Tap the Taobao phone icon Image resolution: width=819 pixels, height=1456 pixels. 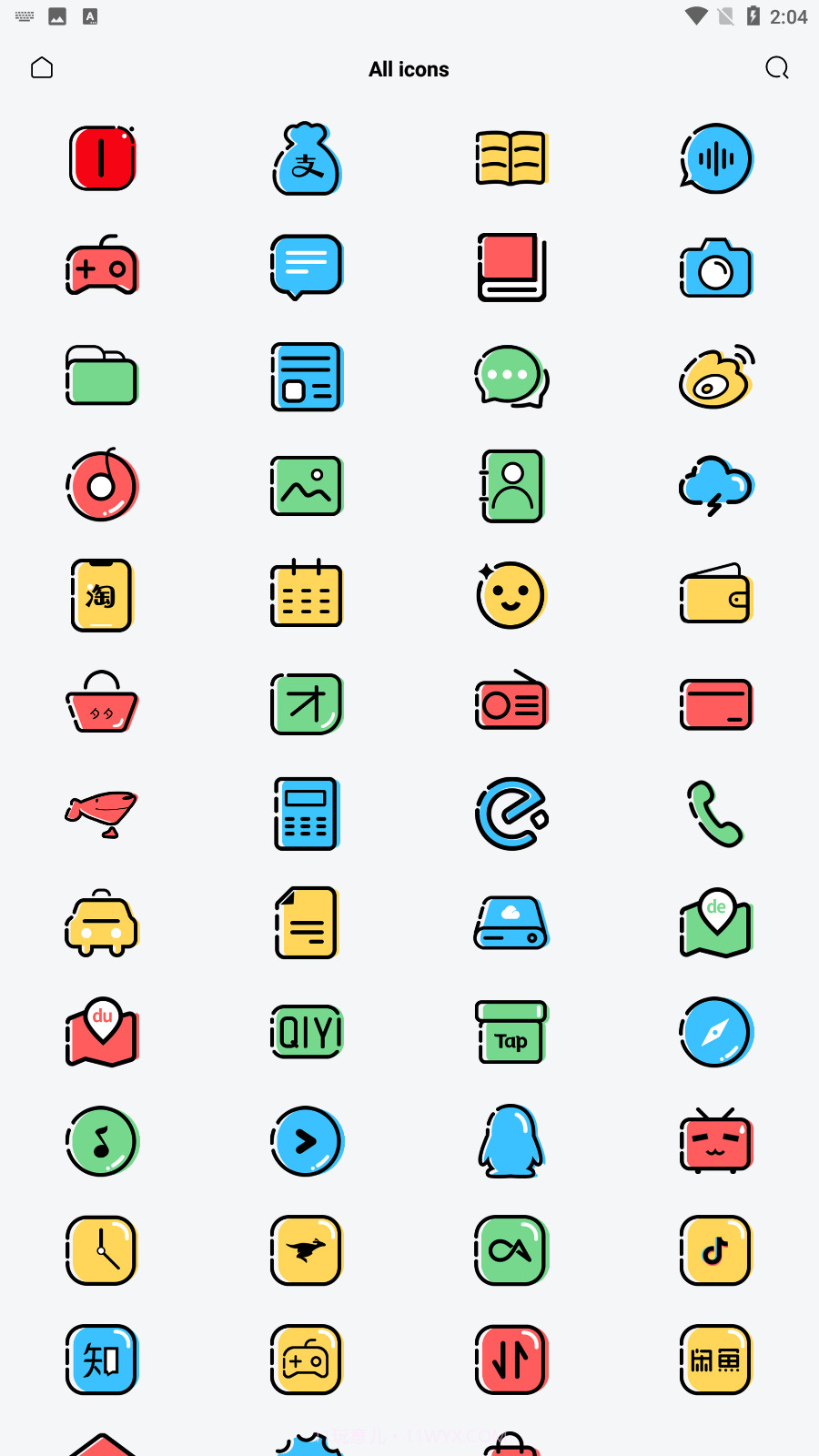point(101,595)
